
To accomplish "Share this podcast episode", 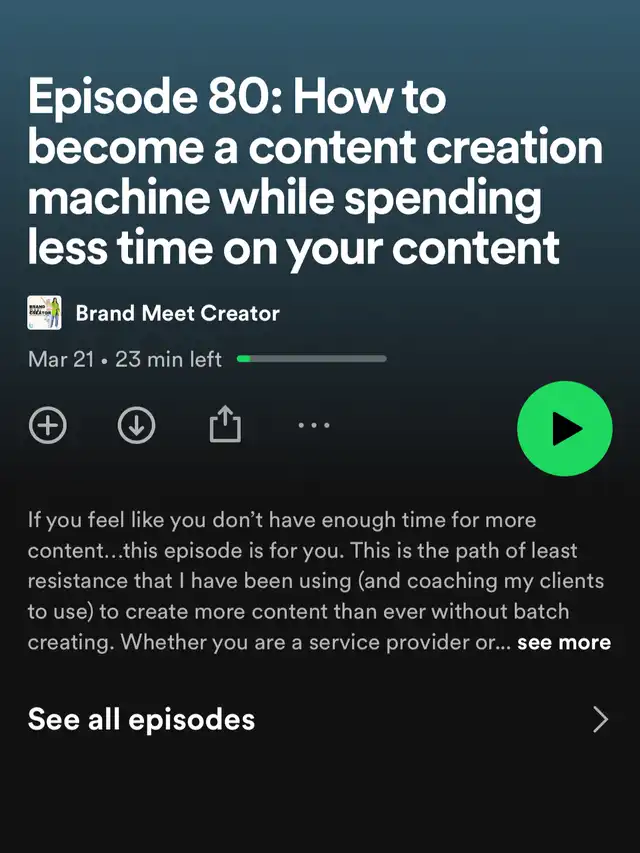I will [225, 426].
